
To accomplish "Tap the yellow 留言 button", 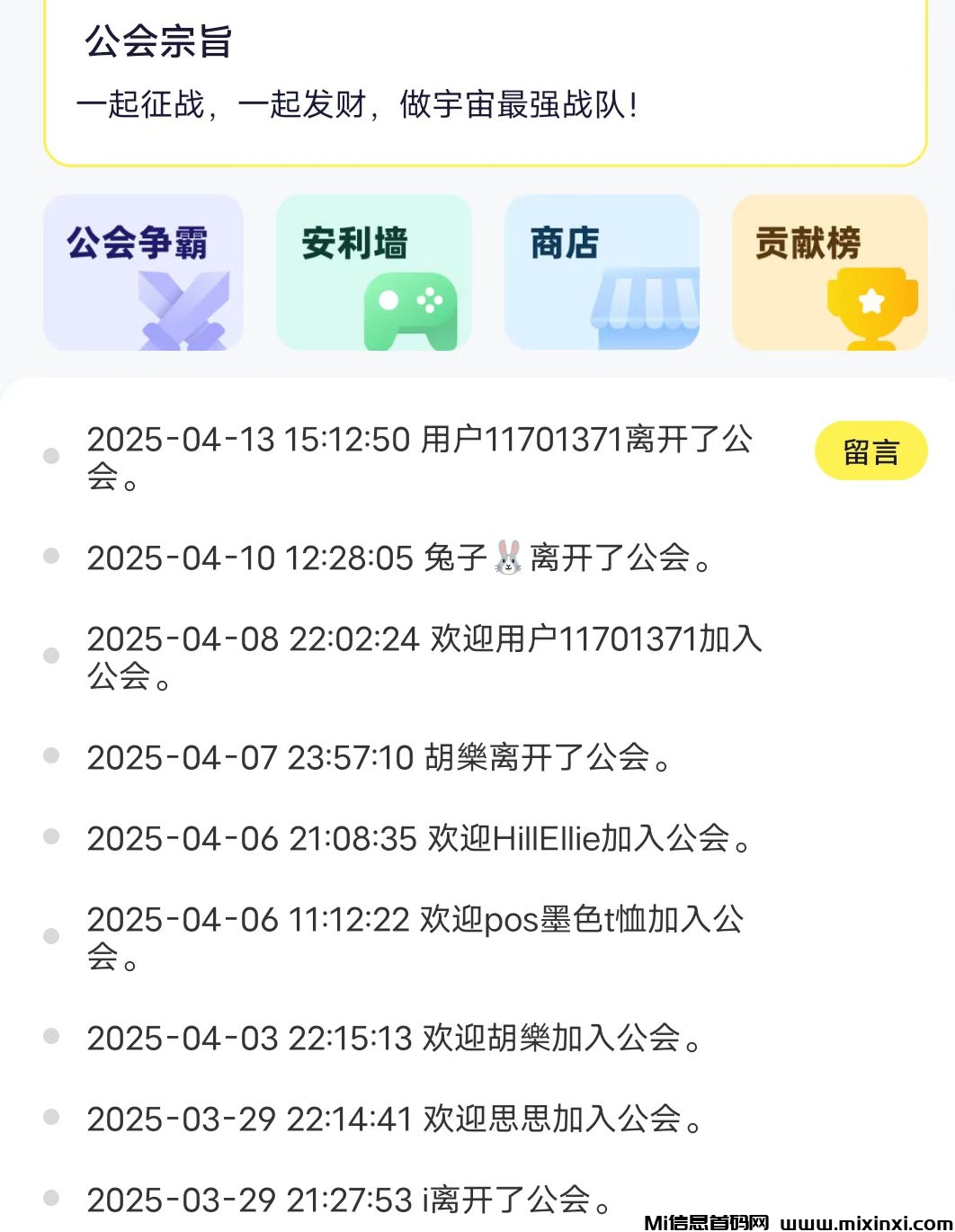I will [x=870, y=450].
